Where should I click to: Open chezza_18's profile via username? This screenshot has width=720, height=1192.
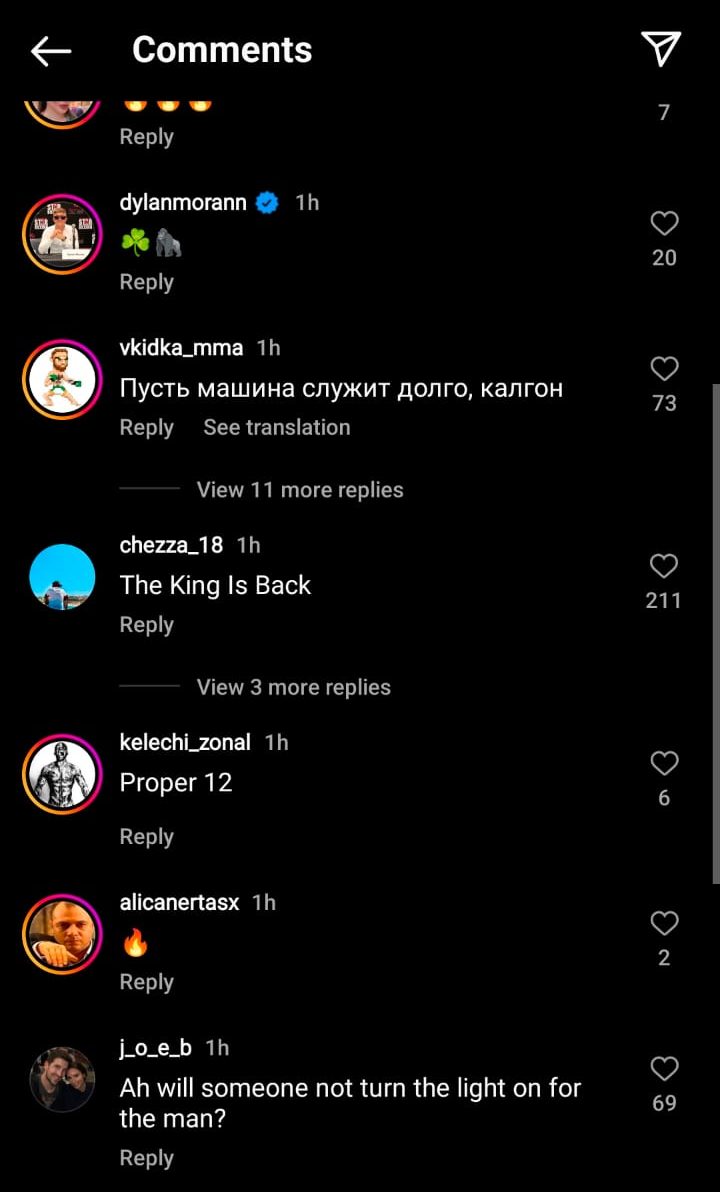(171, 546)
